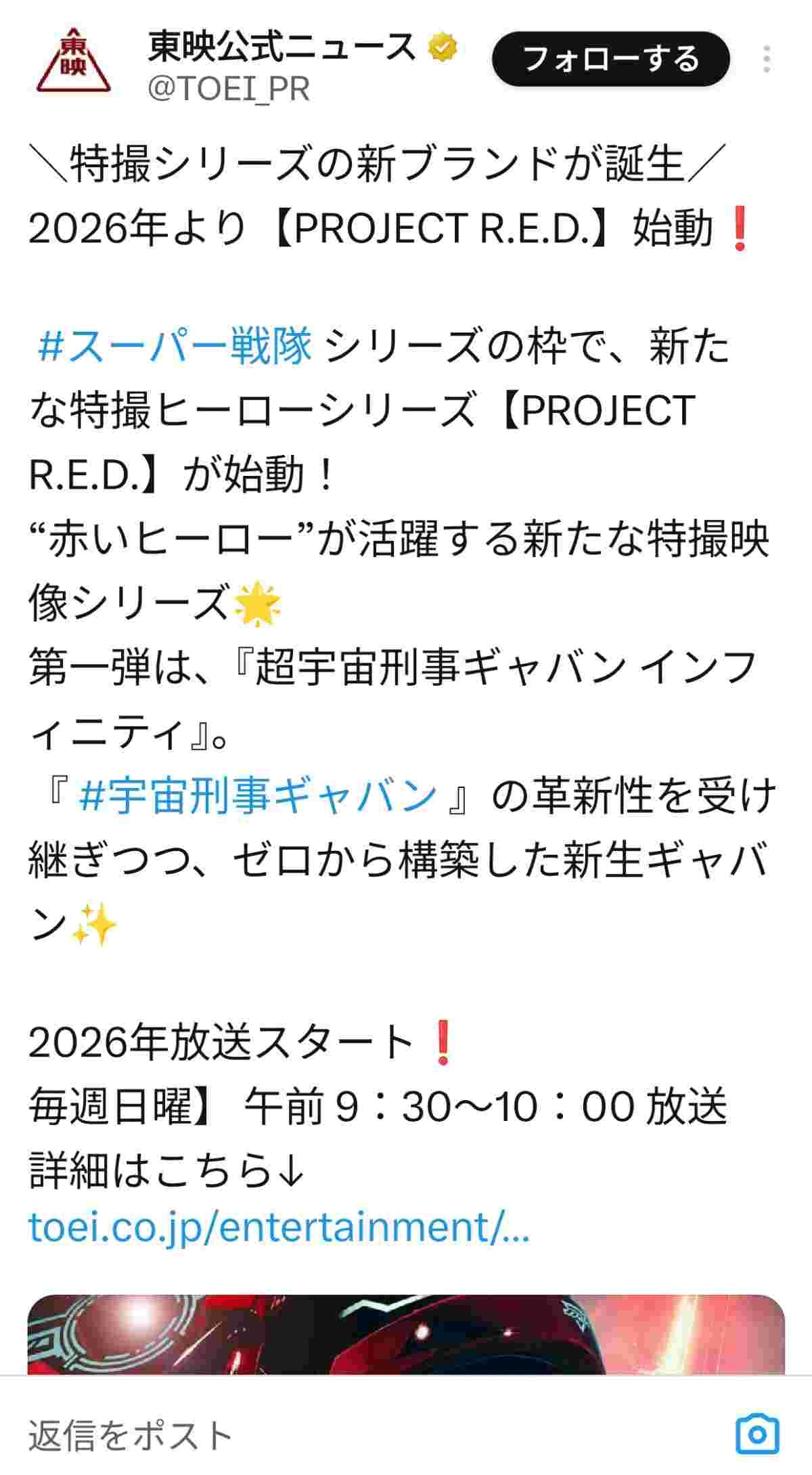Open the 東映公式ニュース account name
The height and width of the screenshot is (1475, 812).
[x=281, y=47]
